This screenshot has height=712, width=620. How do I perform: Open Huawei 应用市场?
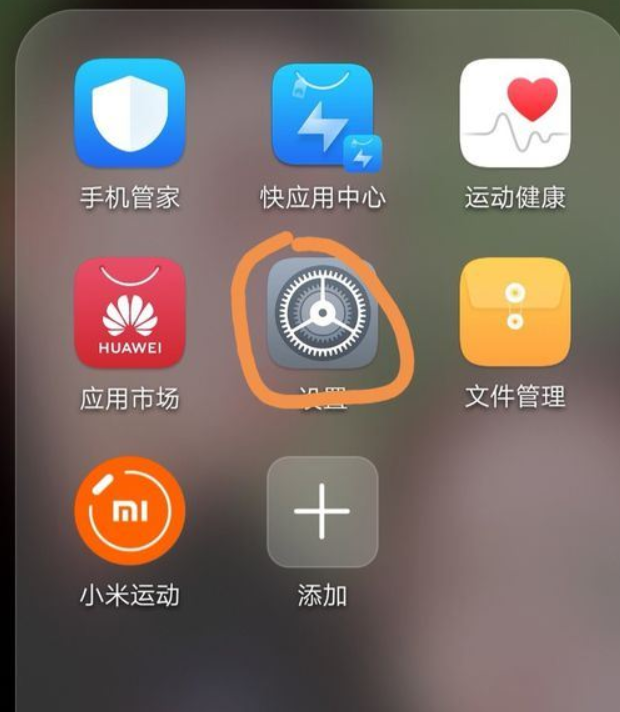130,313
